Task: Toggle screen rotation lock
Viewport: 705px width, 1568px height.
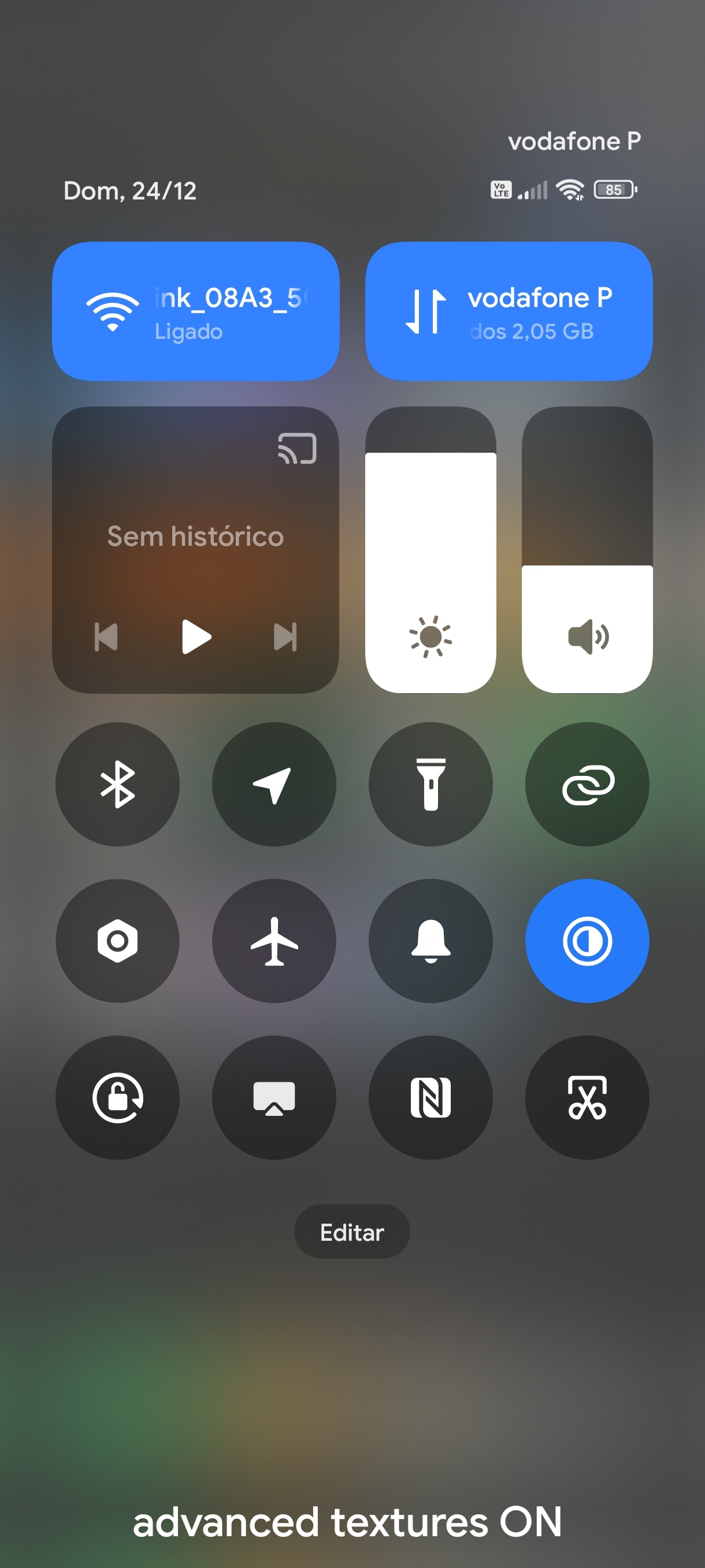Action: [117, 1097]
